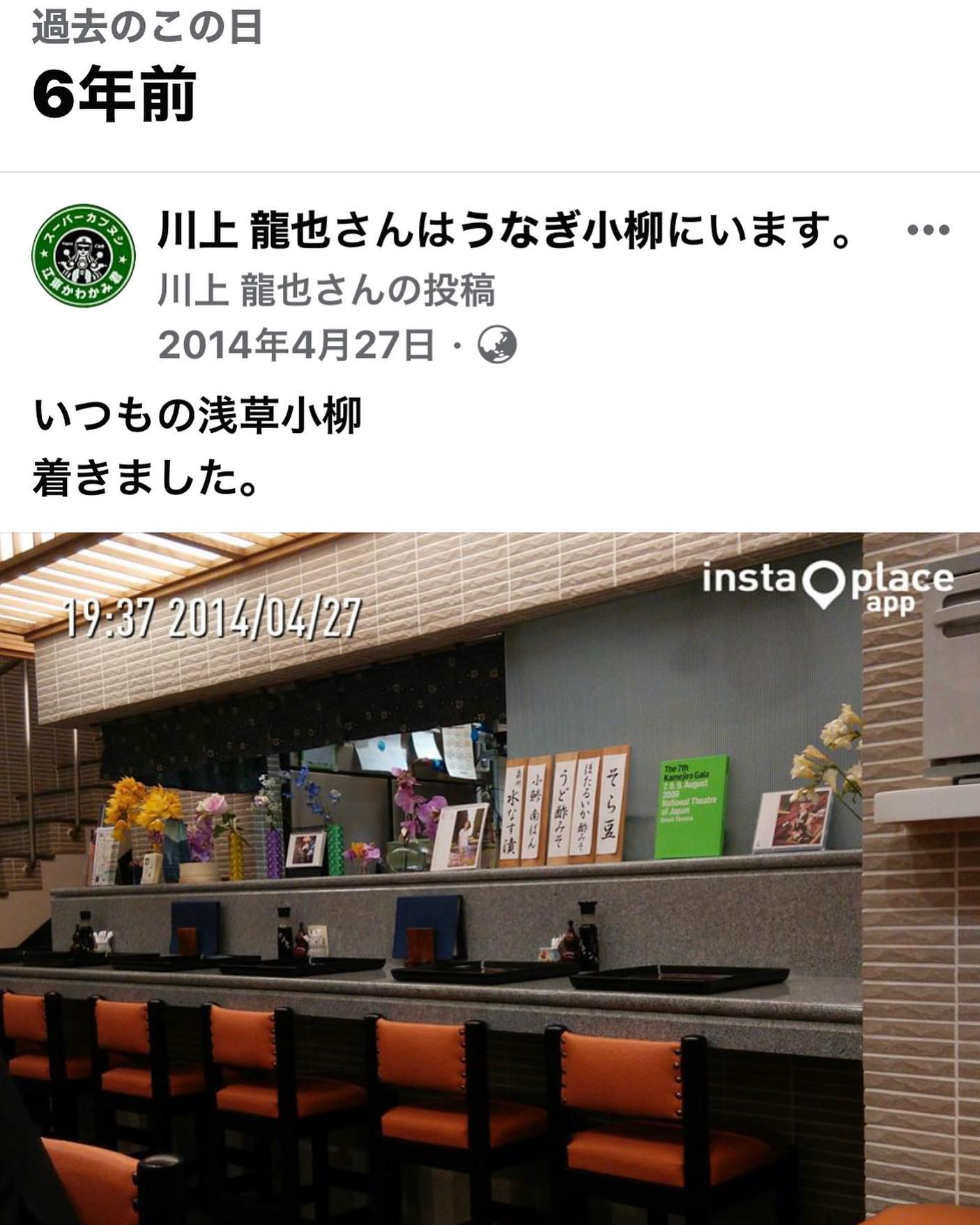980x1225 pixels.
Task: View the restaurant counter photo full screen
Action: click(x=490, y=878)
